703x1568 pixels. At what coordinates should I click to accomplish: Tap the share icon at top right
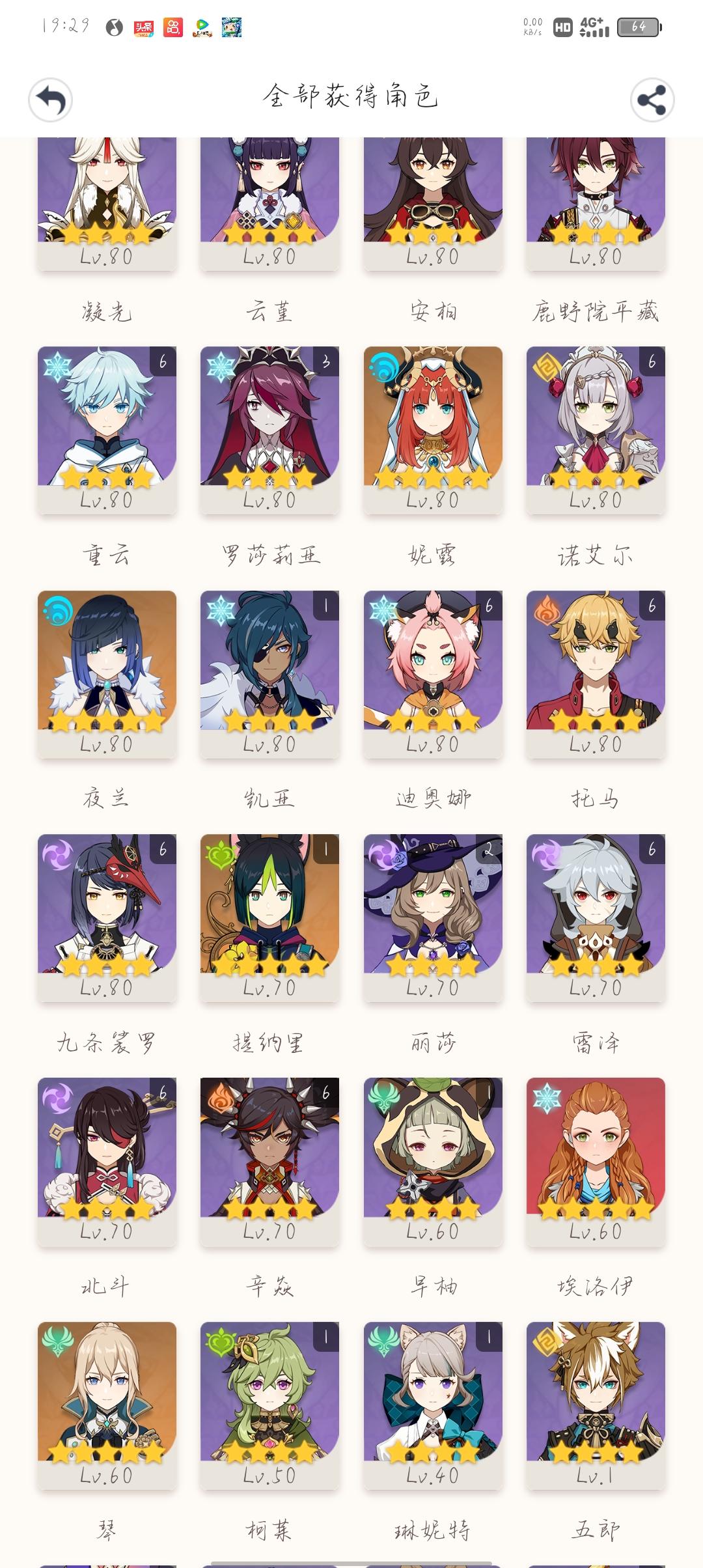tap(651, 99)
